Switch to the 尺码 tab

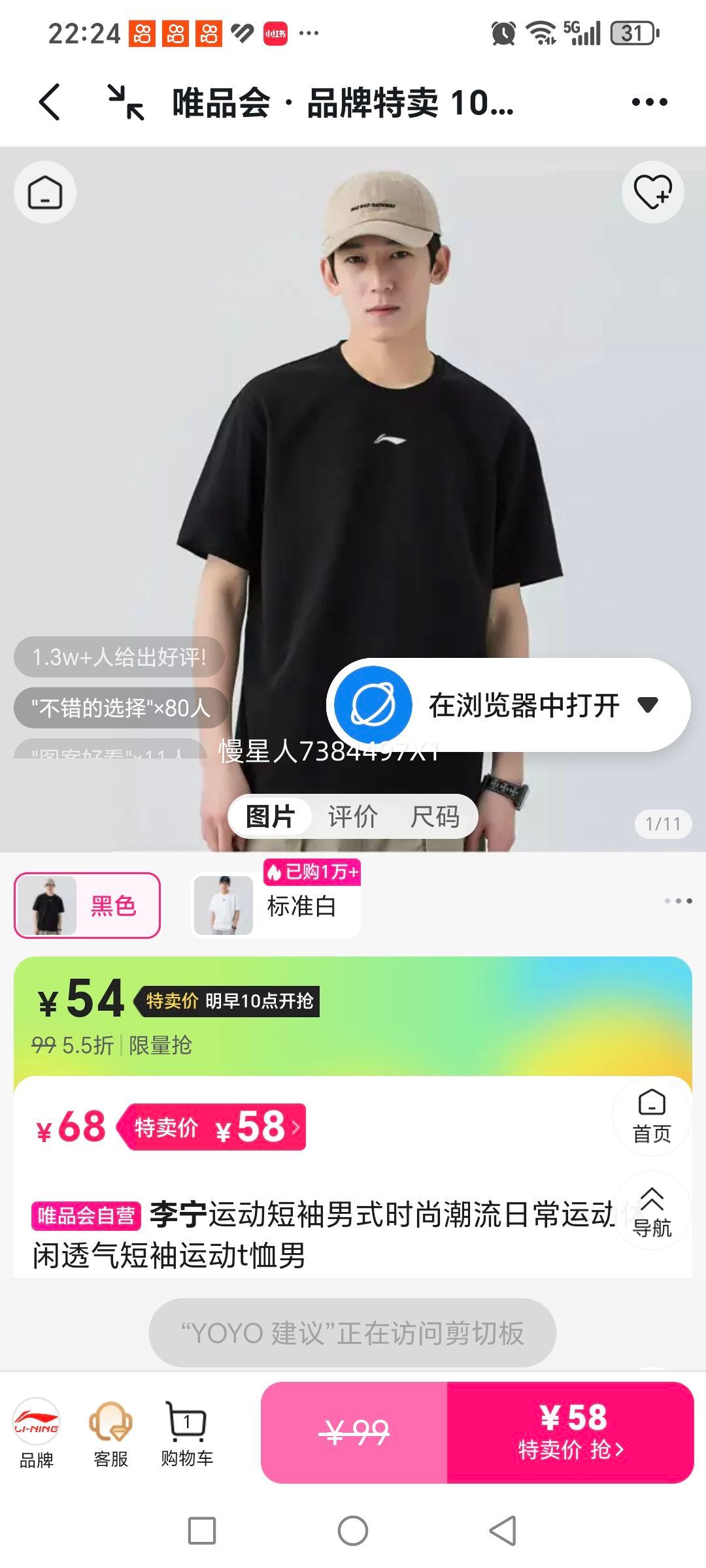tap(436, 815)
